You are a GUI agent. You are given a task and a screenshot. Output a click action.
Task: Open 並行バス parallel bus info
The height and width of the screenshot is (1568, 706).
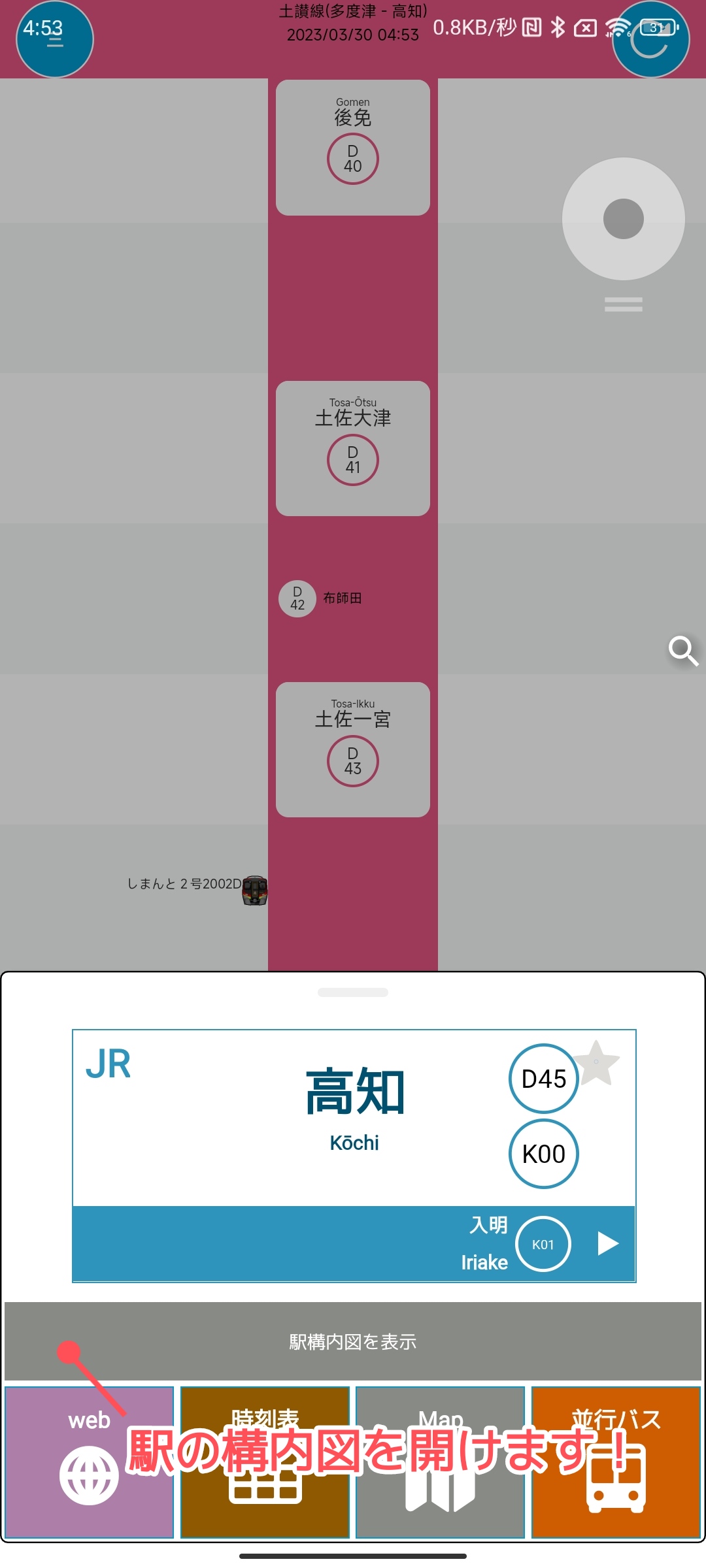pos(616,1462)
